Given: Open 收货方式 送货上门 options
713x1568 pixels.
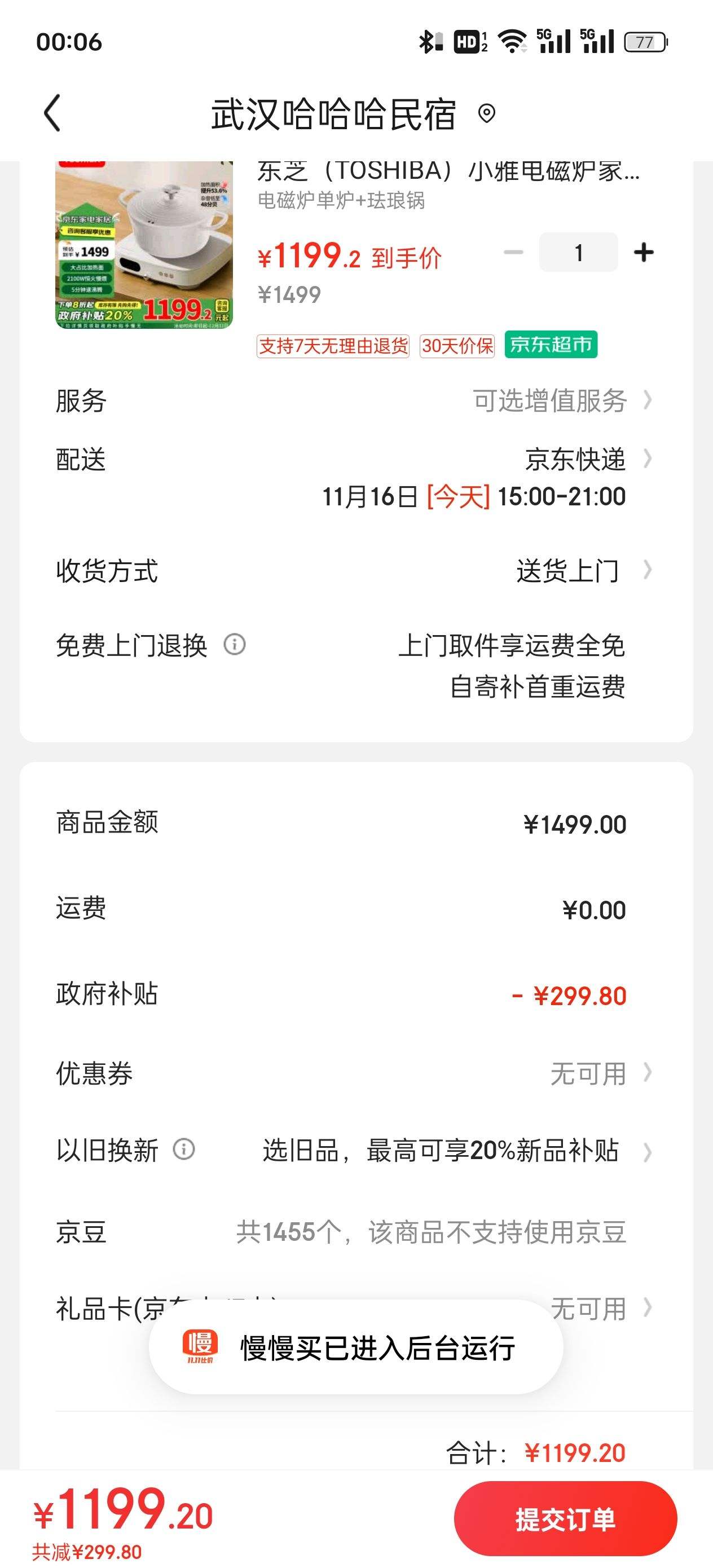Looking at the screenshot, I should click(x=356, y=571).
